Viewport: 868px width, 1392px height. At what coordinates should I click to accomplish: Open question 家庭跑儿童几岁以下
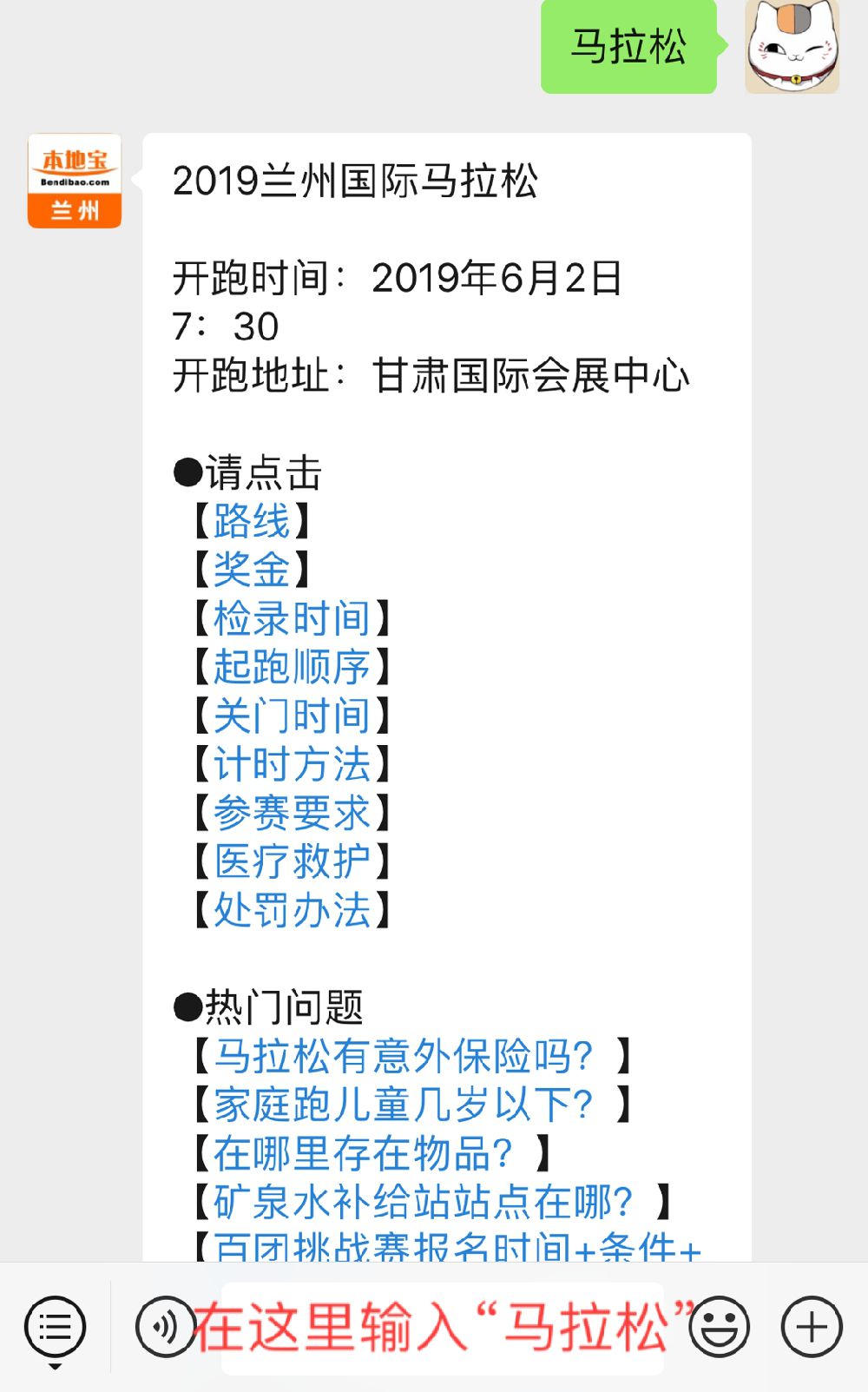(x=404, y=1105)
